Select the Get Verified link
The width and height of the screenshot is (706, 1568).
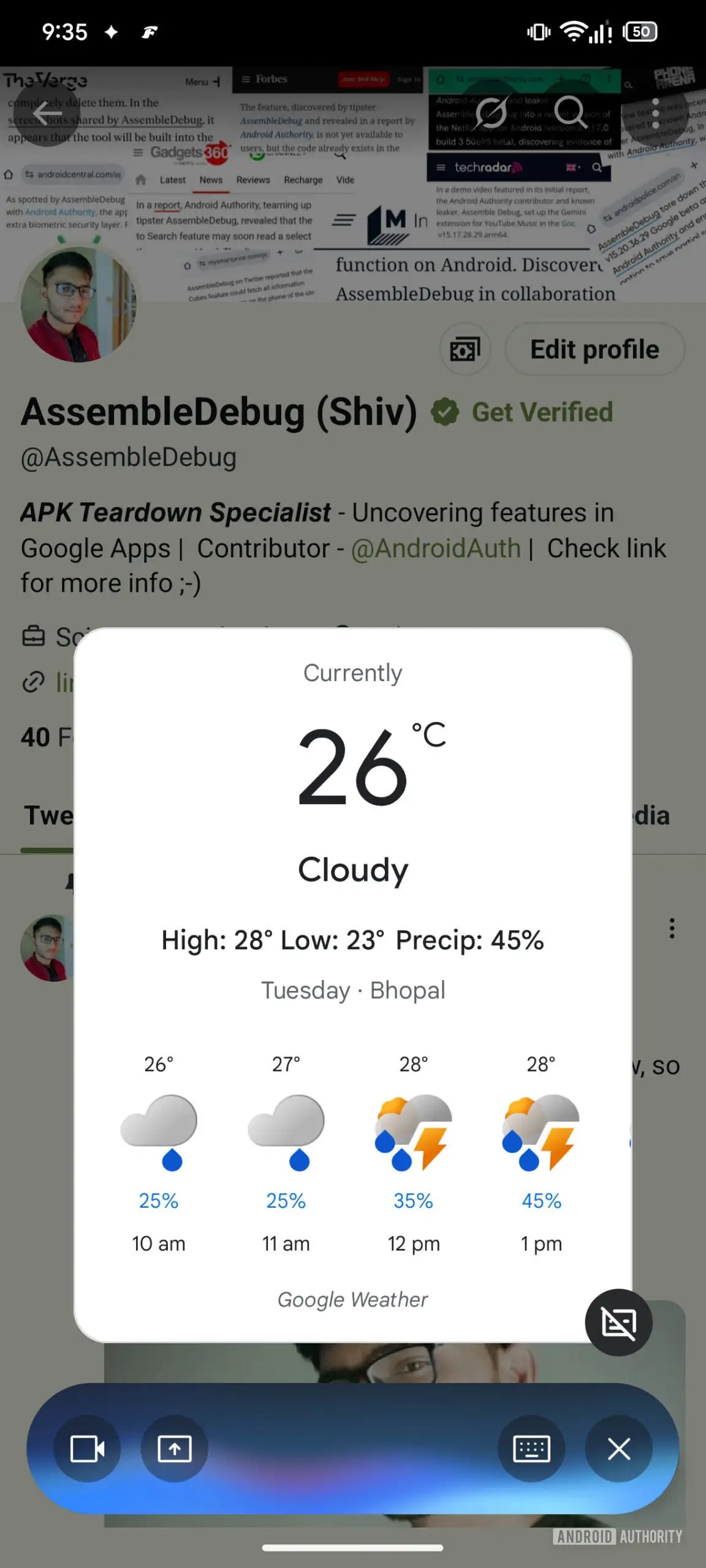point(542,412)
